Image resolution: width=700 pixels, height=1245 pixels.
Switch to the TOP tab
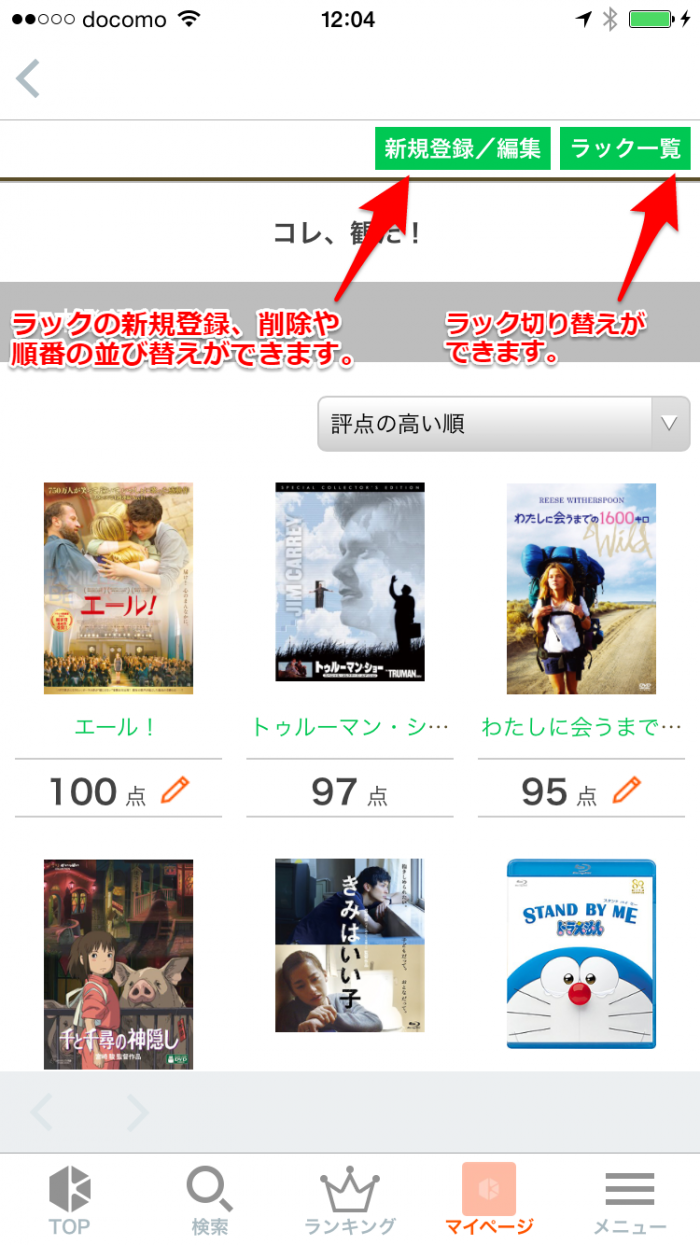point(69,1200)
